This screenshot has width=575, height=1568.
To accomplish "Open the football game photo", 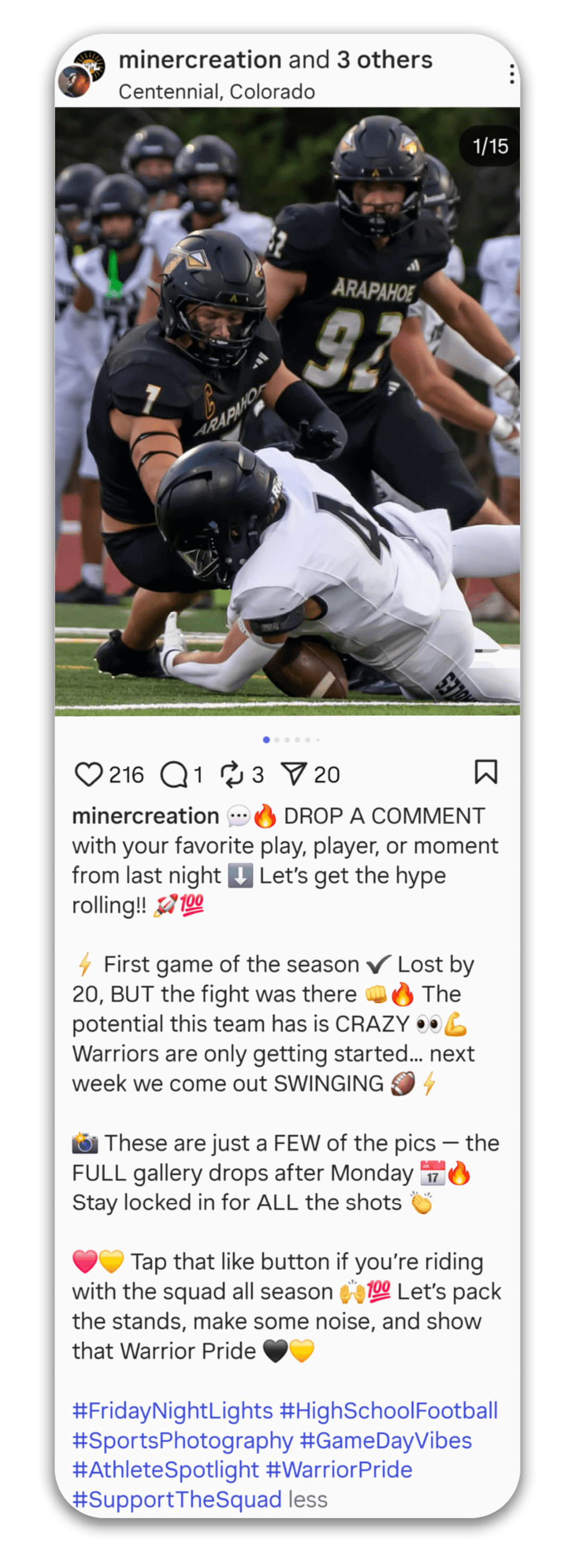I will coord(287,412).
